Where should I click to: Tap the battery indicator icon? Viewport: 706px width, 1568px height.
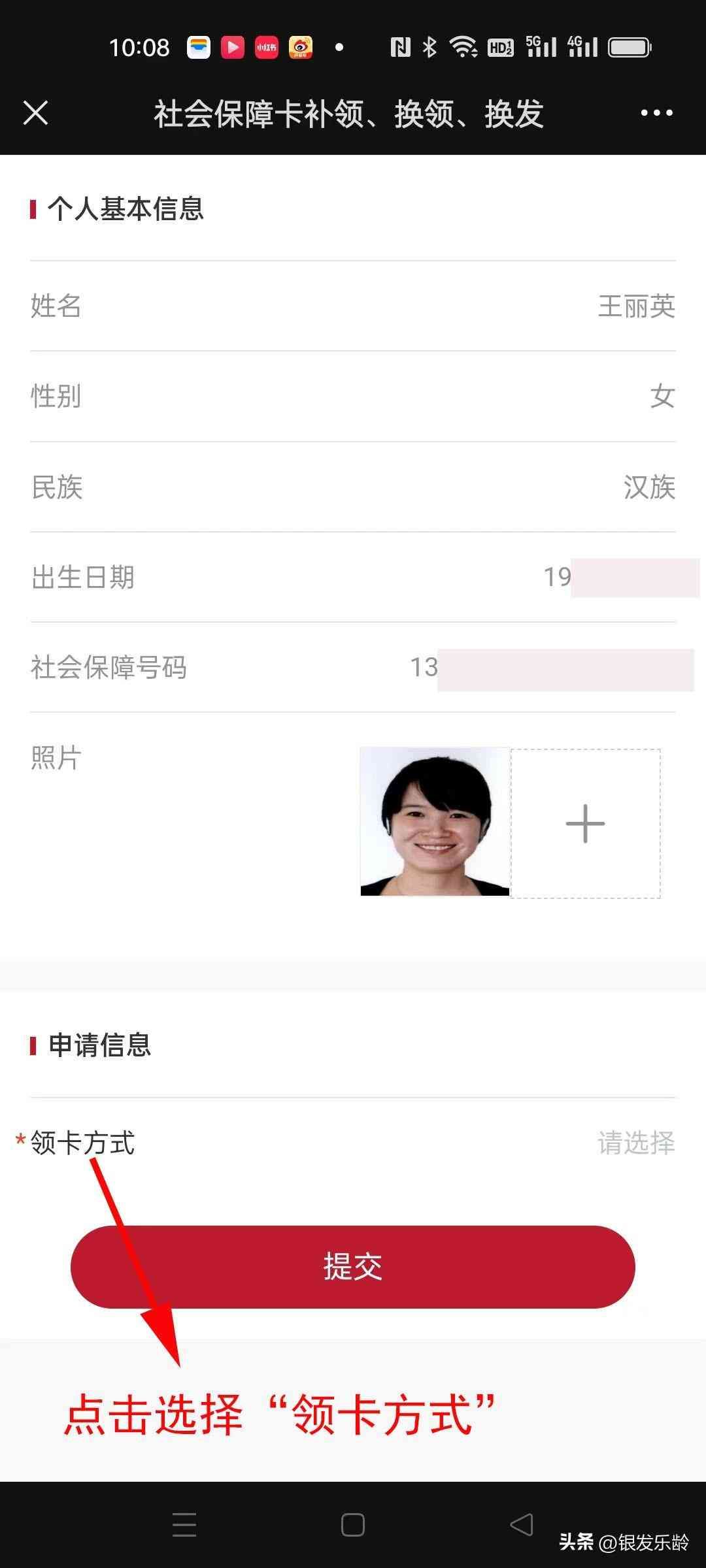630,47
